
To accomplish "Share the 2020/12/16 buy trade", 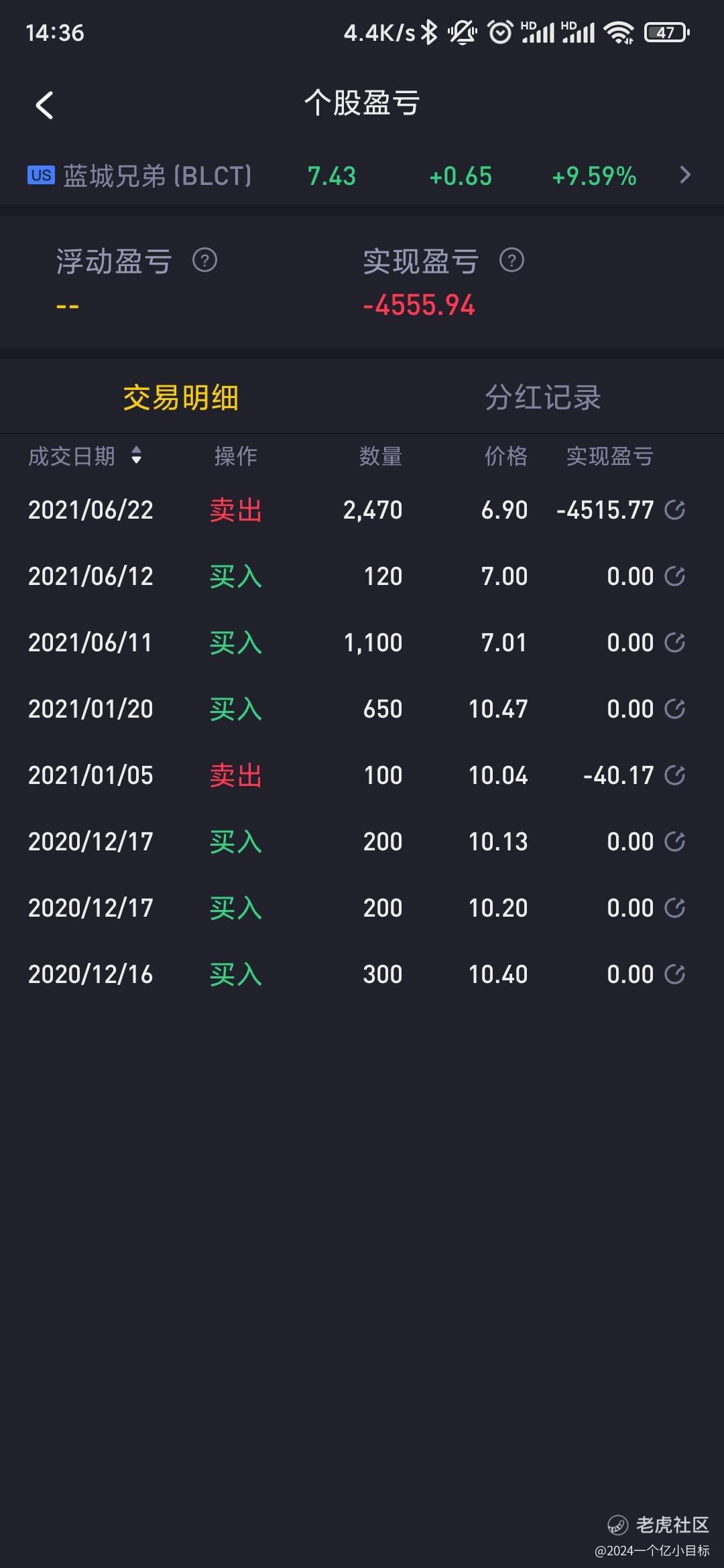I will (x=674, y=974).
